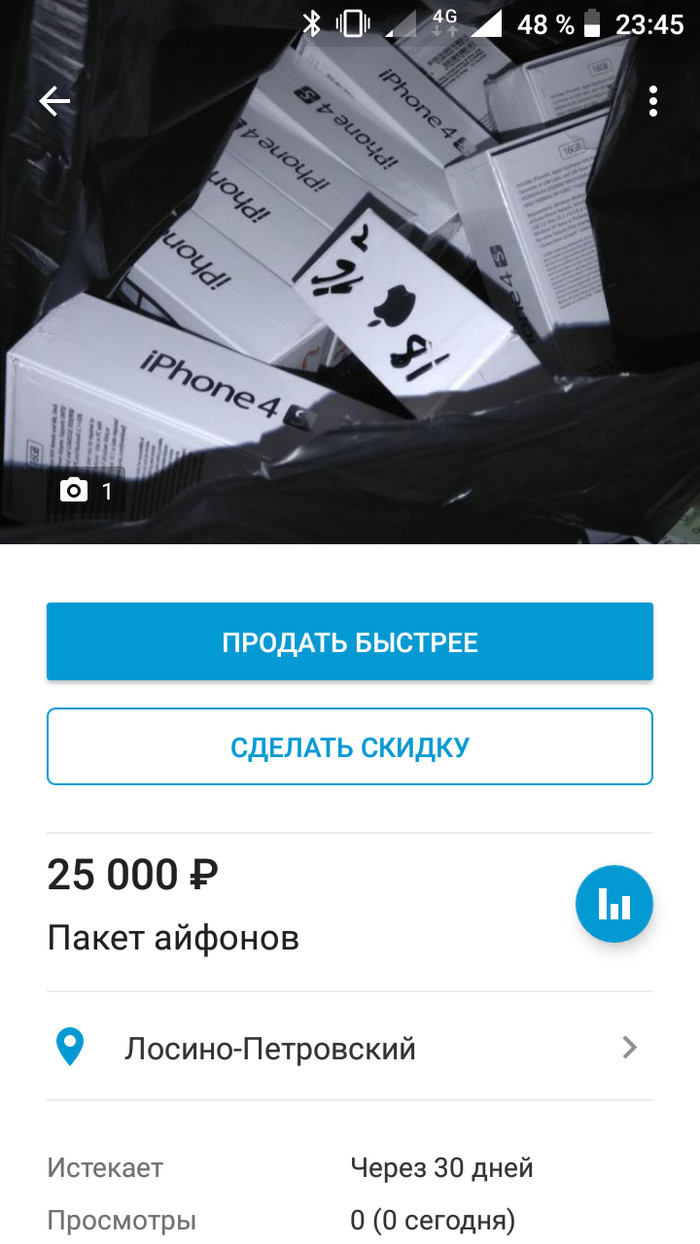Open the Лосино-Петровский location row
Viewport: 700px width, 1244px height.
tap(350, 1048)
